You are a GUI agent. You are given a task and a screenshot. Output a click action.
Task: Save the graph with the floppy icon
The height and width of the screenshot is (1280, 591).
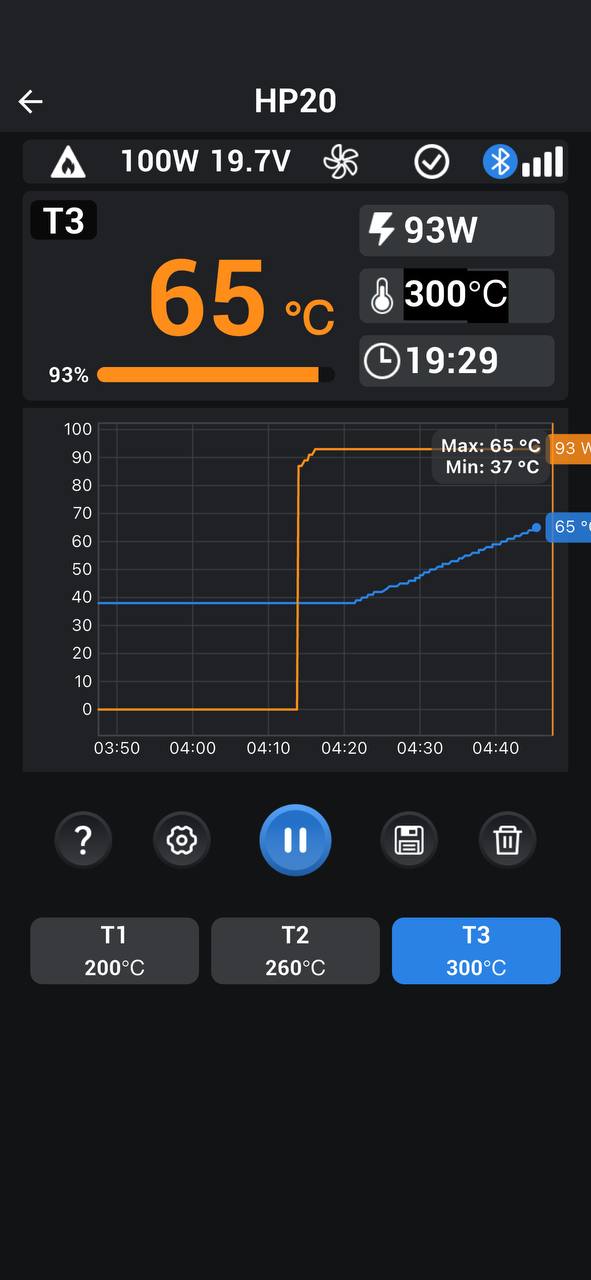click(409, 840)
